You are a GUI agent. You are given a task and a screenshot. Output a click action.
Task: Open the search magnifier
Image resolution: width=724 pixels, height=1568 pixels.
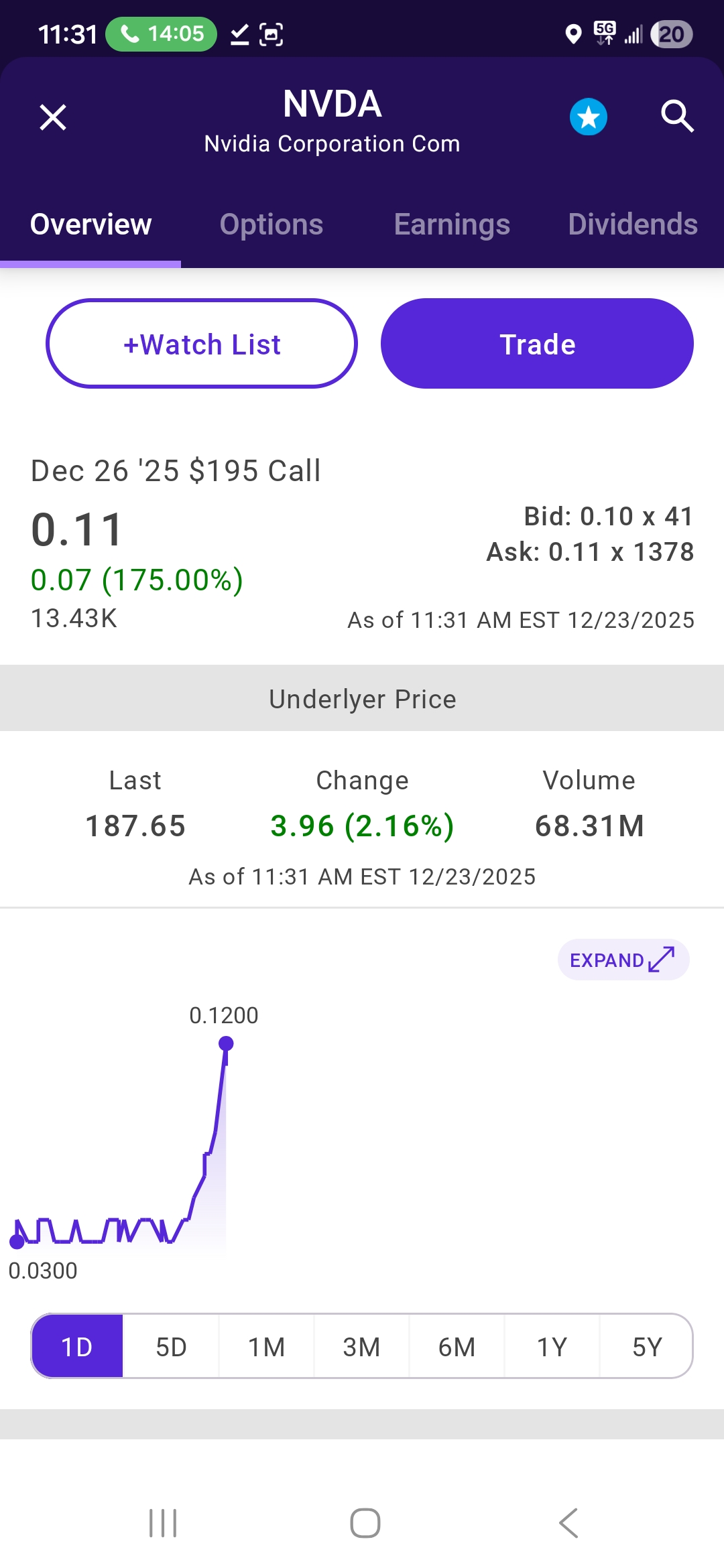click(676, 117)
